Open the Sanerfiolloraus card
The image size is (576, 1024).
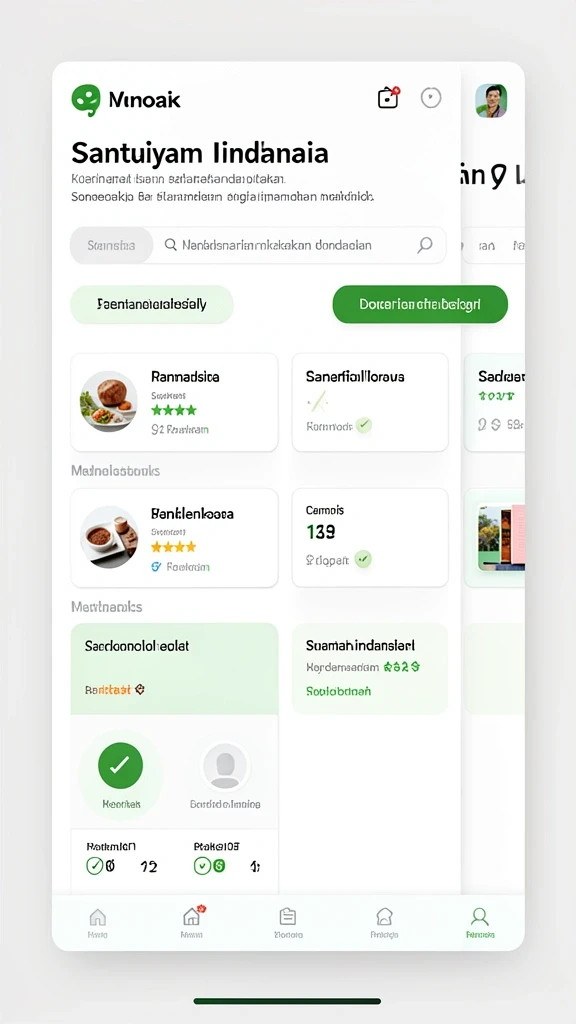click(370, 402)
